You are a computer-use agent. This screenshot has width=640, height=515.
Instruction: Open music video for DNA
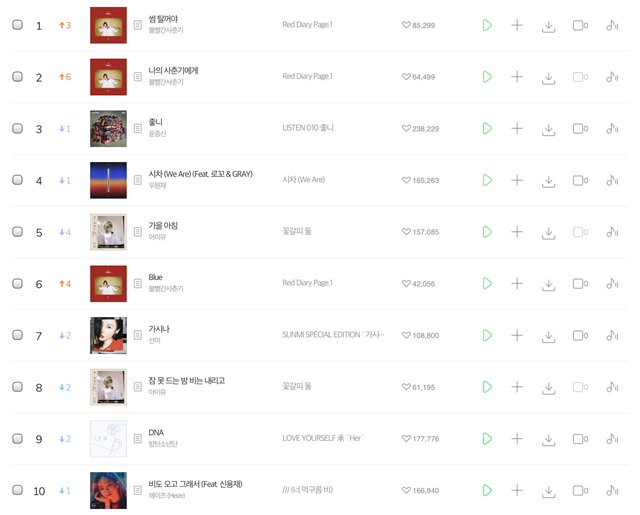tap(580, 439)
